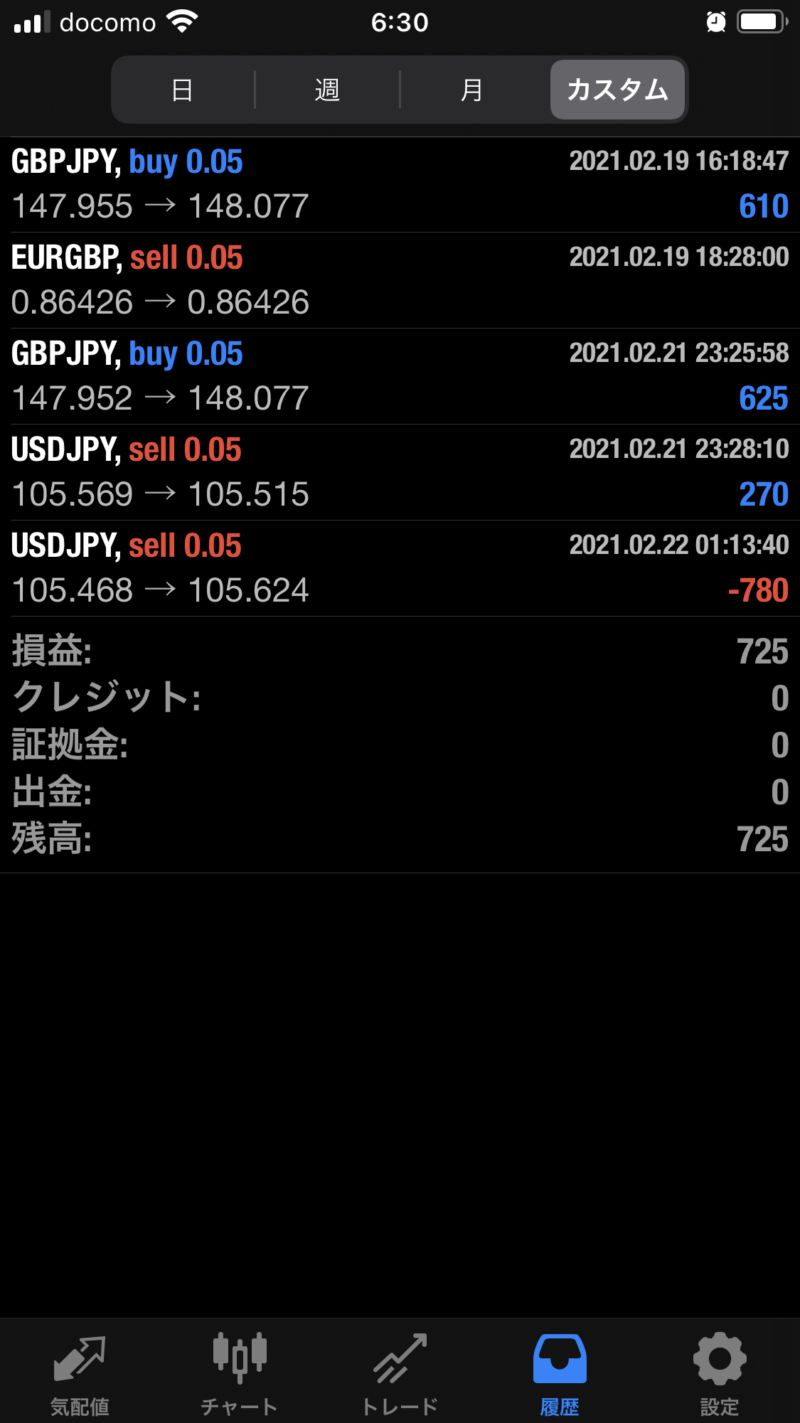Open the USDJPY sell trade with profit 270
The height and width of the screenshot is (1423, 800).
click(400, 473)
